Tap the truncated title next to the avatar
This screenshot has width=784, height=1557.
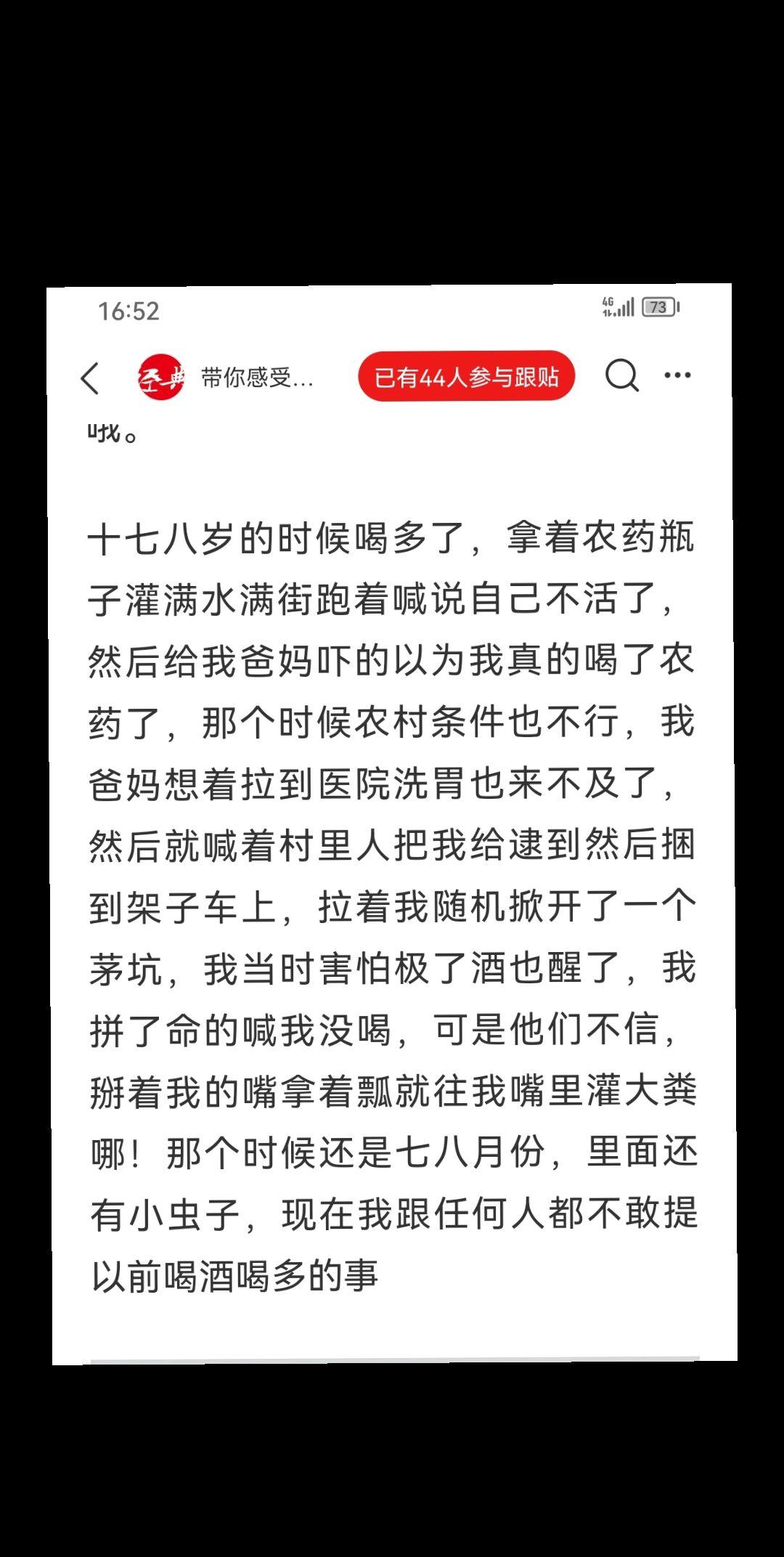pos(254,378)
